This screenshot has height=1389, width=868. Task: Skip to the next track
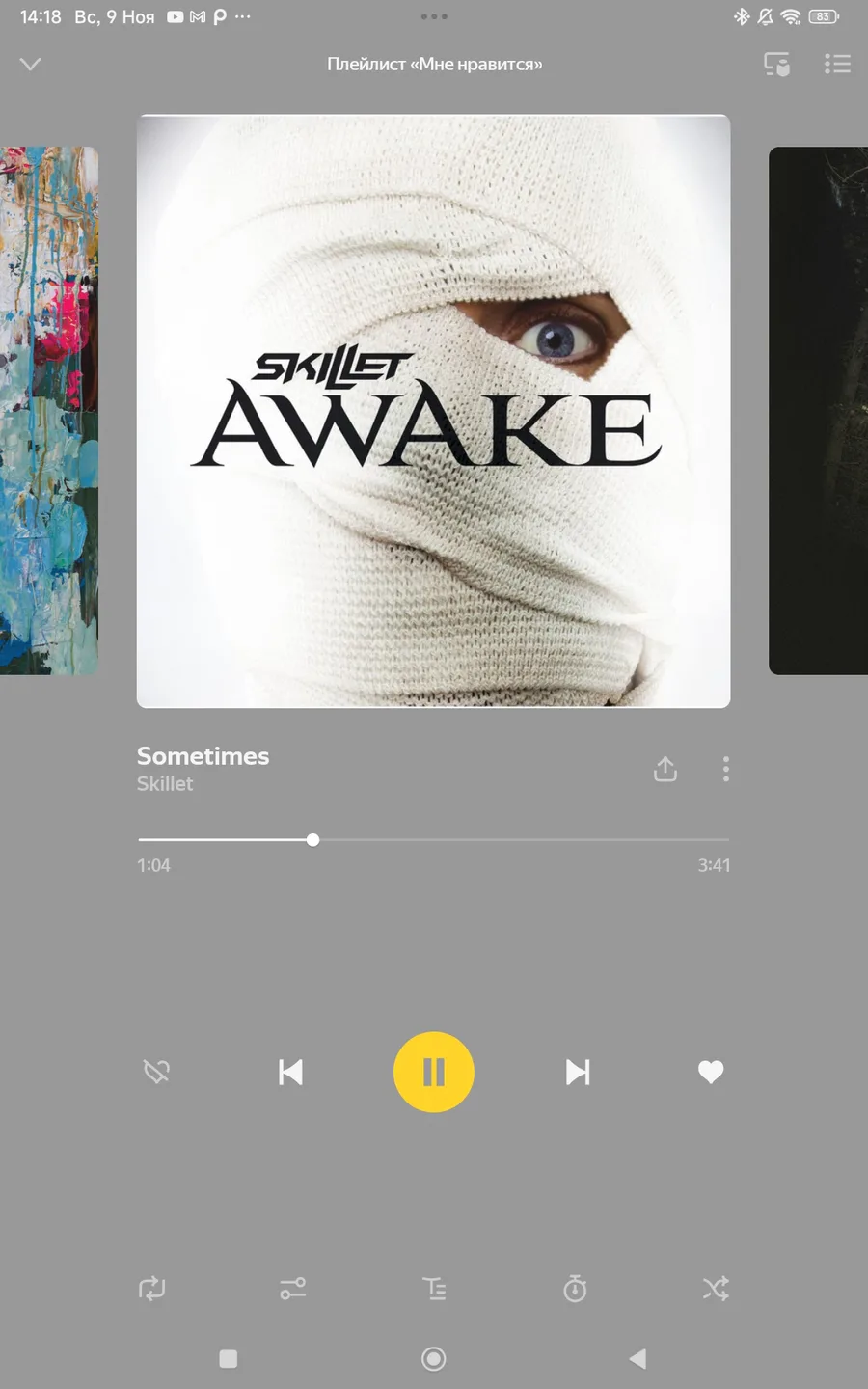pyautogui.click(x=577, y=1072)
